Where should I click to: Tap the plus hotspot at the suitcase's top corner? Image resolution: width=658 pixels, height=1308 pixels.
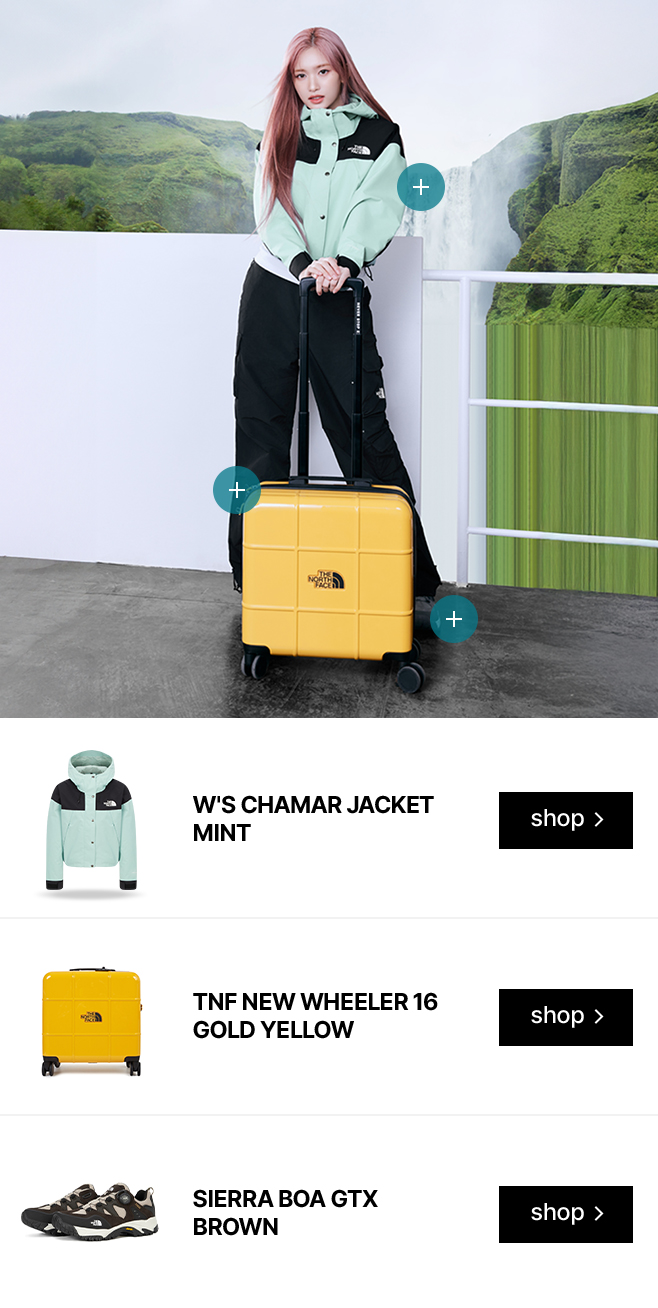tap(237, 490)
